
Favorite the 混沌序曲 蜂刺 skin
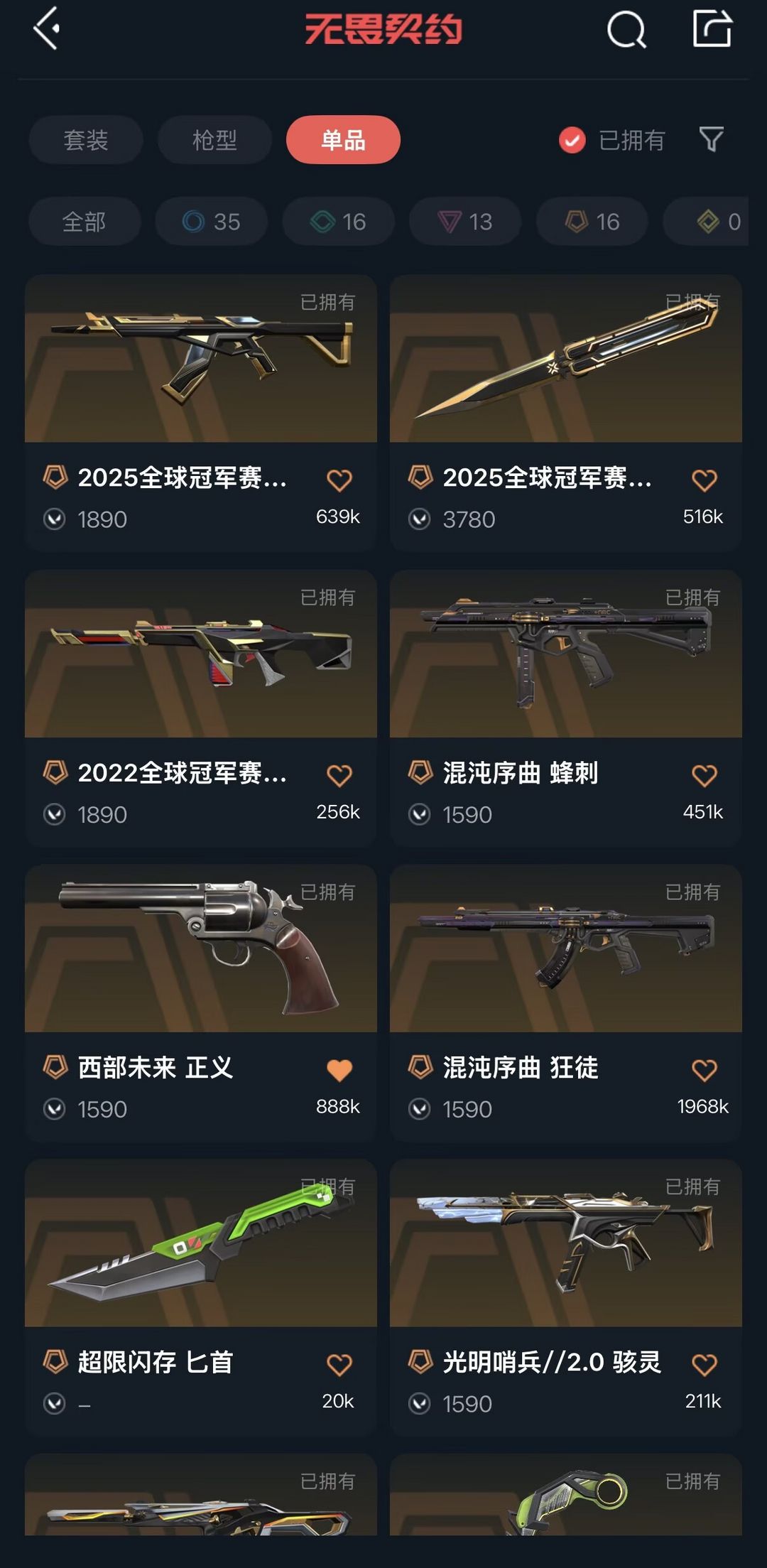click(x=704, y=774)
